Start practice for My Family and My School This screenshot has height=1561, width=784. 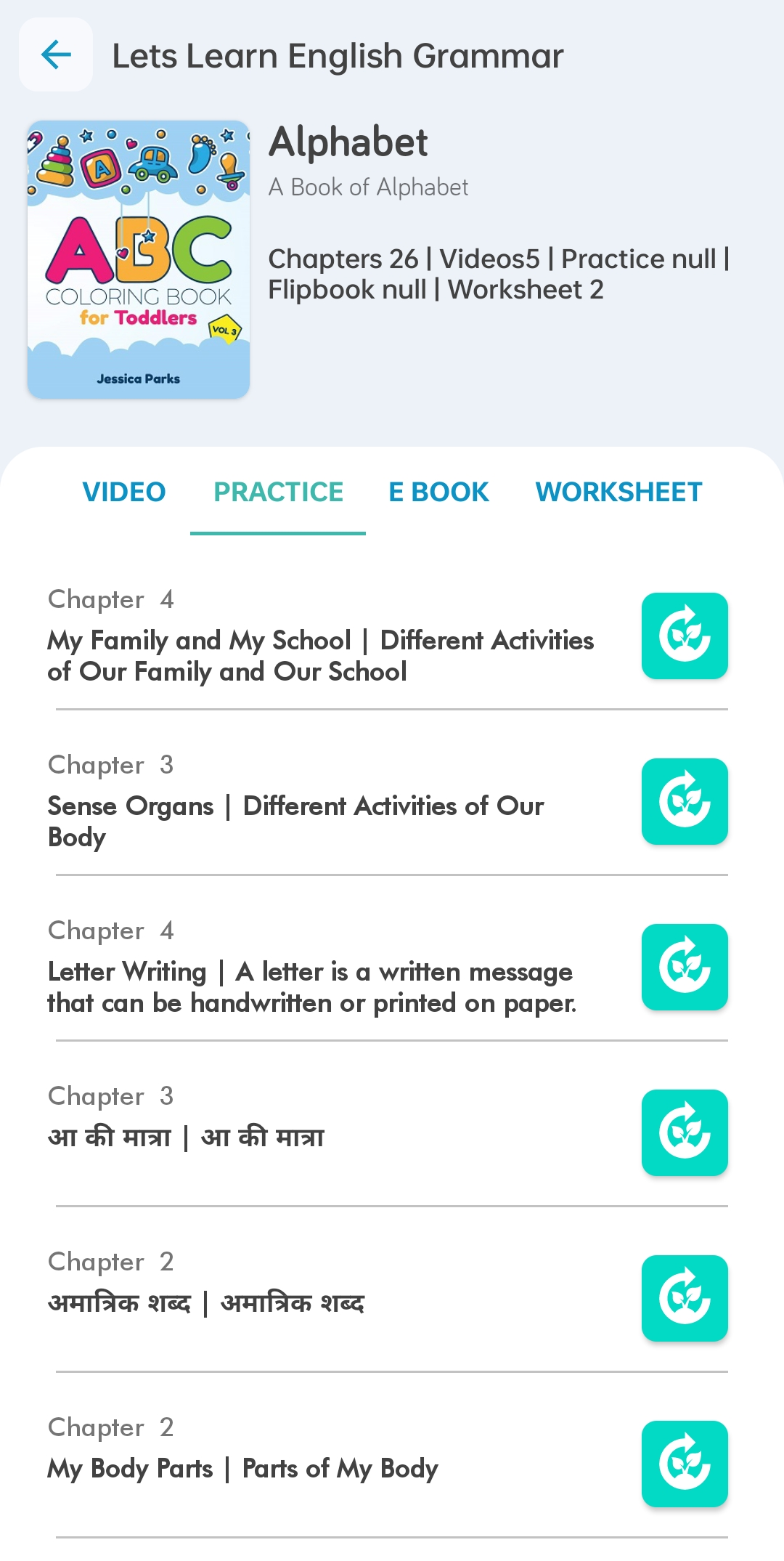click(x=684, y=636)
